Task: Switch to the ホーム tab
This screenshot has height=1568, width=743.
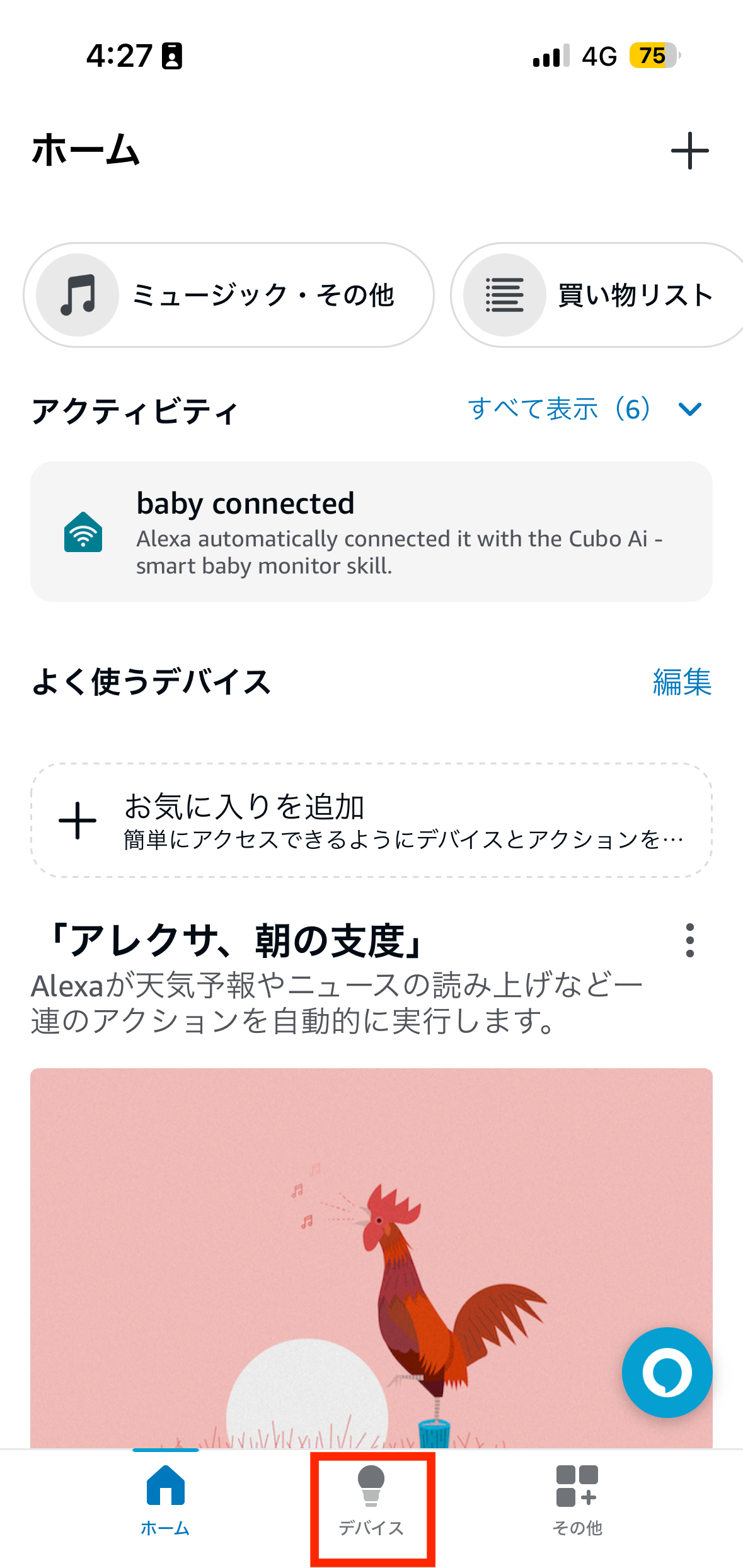Action: point(165,1501)
